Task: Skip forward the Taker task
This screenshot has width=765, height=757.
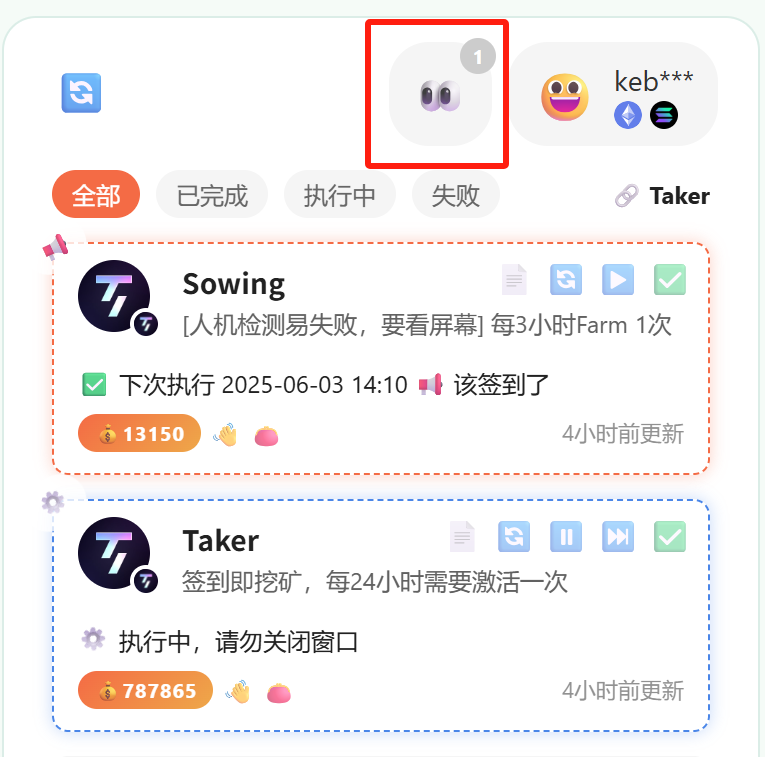Action: click(618, 537)
